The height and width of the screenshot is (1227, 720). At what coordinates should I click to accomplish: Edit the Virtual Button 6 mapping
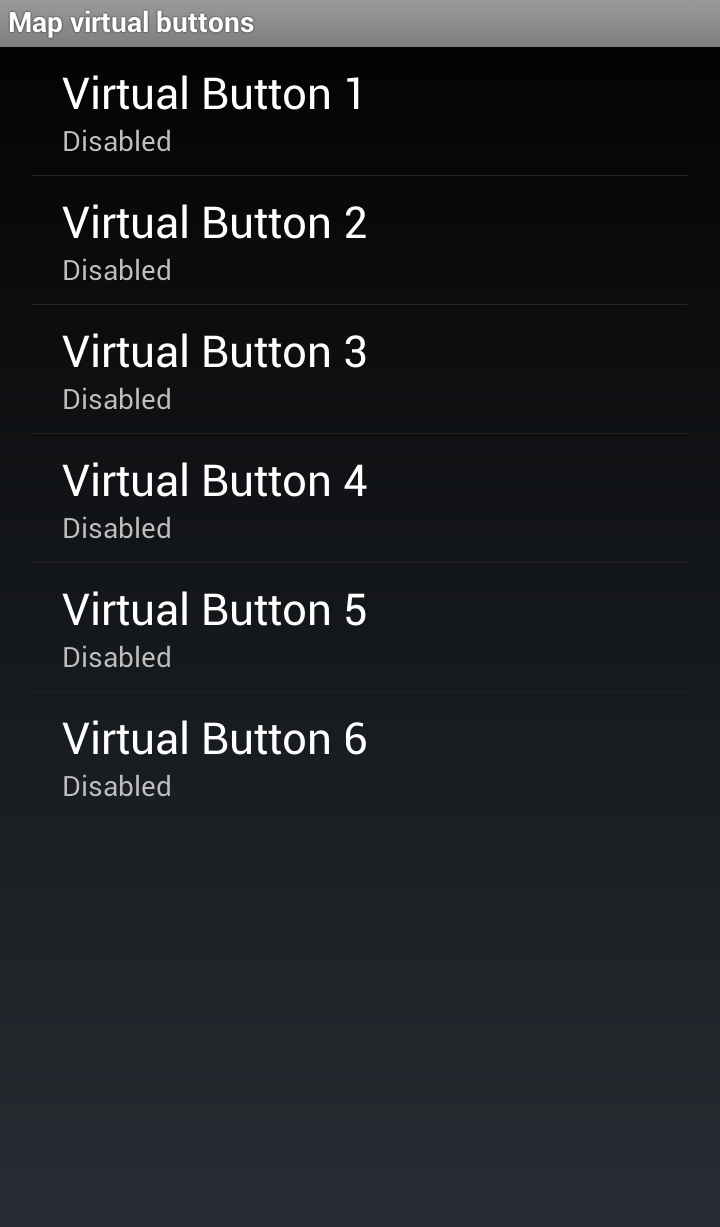360,757
